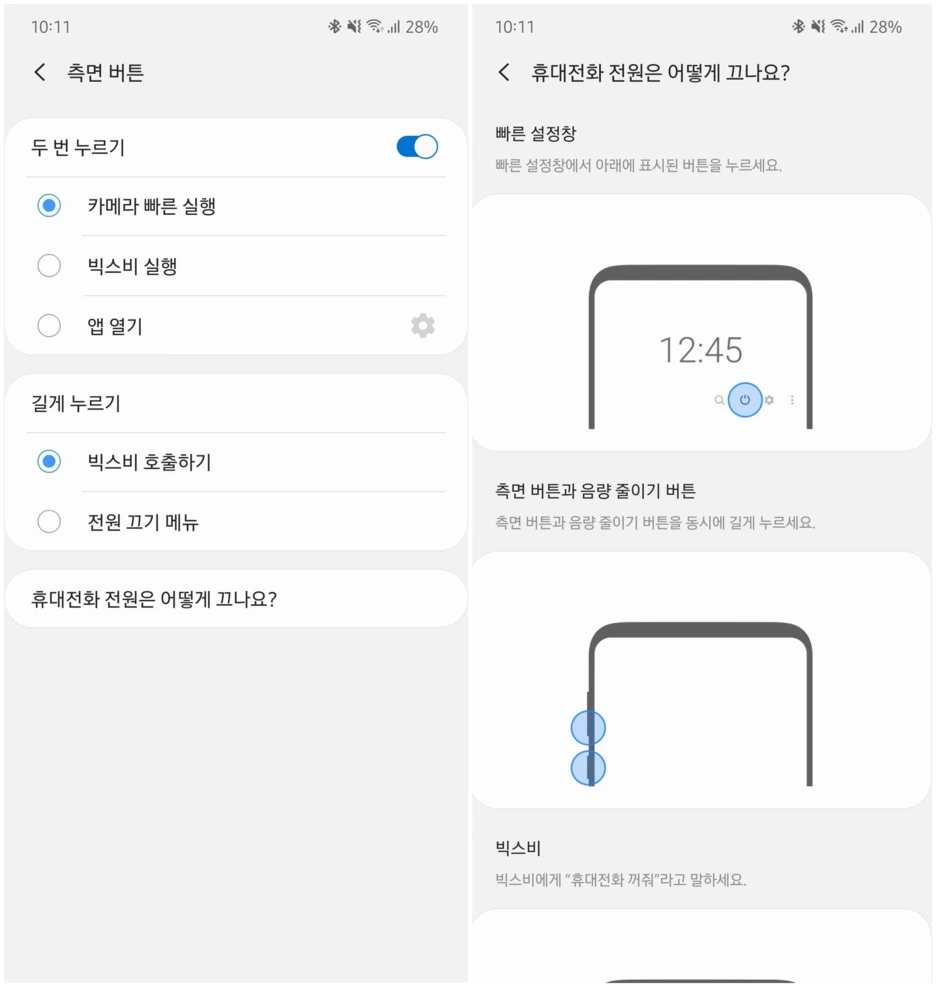Toggle the 두 번 누르기 switch
Image resolution: width=936 pixels, height=987 pixels.
(x=417, y=147)
